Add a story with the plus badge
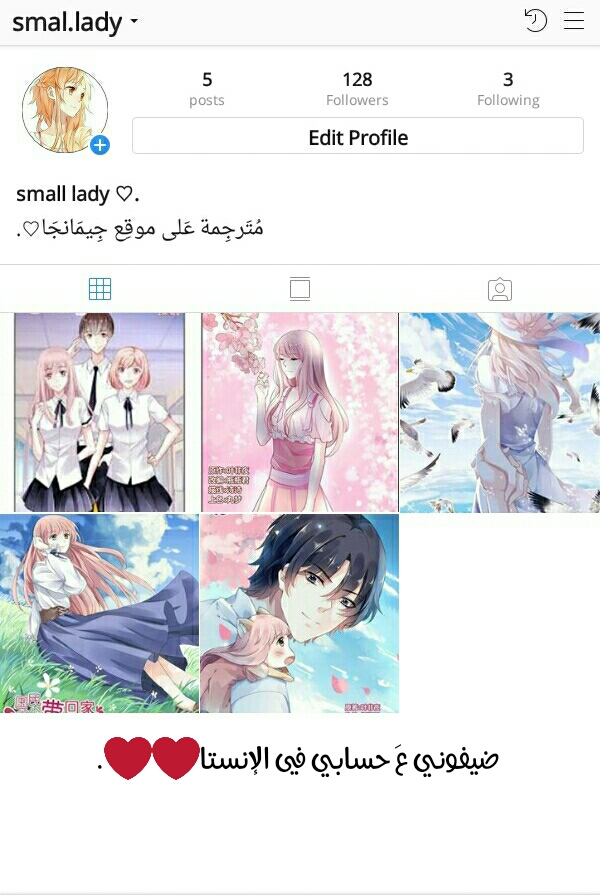 point(100,146)
